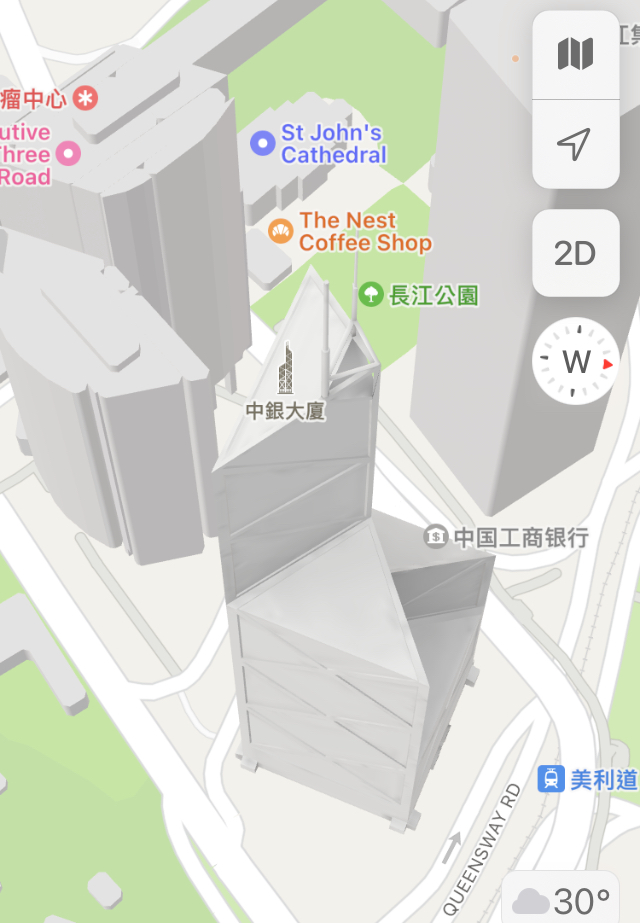Image resolution: width=640 pixels, height=923 pixels.
Task: Switch the map to 2D view
Action: (575, 253)
